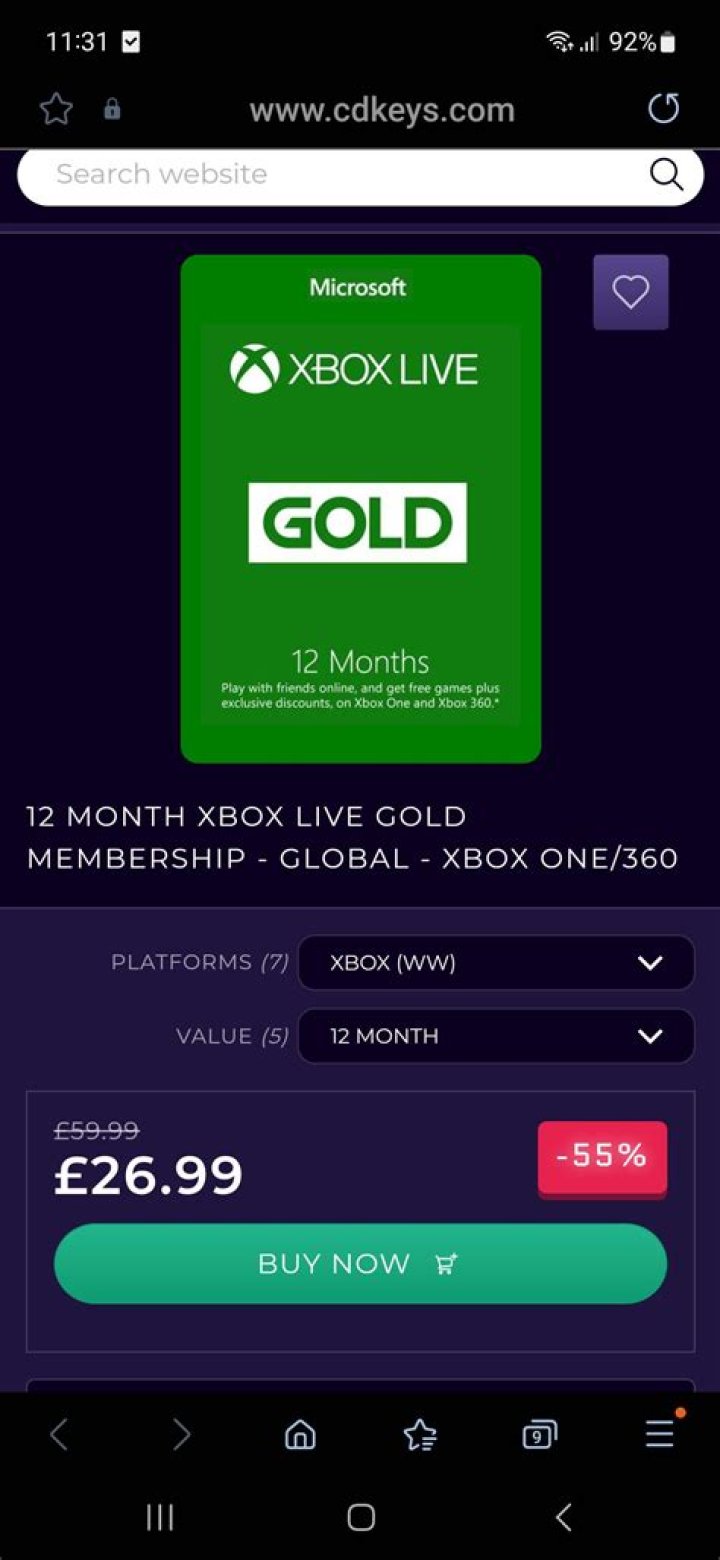Screen dimensions: 720x1560
Task: Open the browser home page
Action: coord(300,1435)
